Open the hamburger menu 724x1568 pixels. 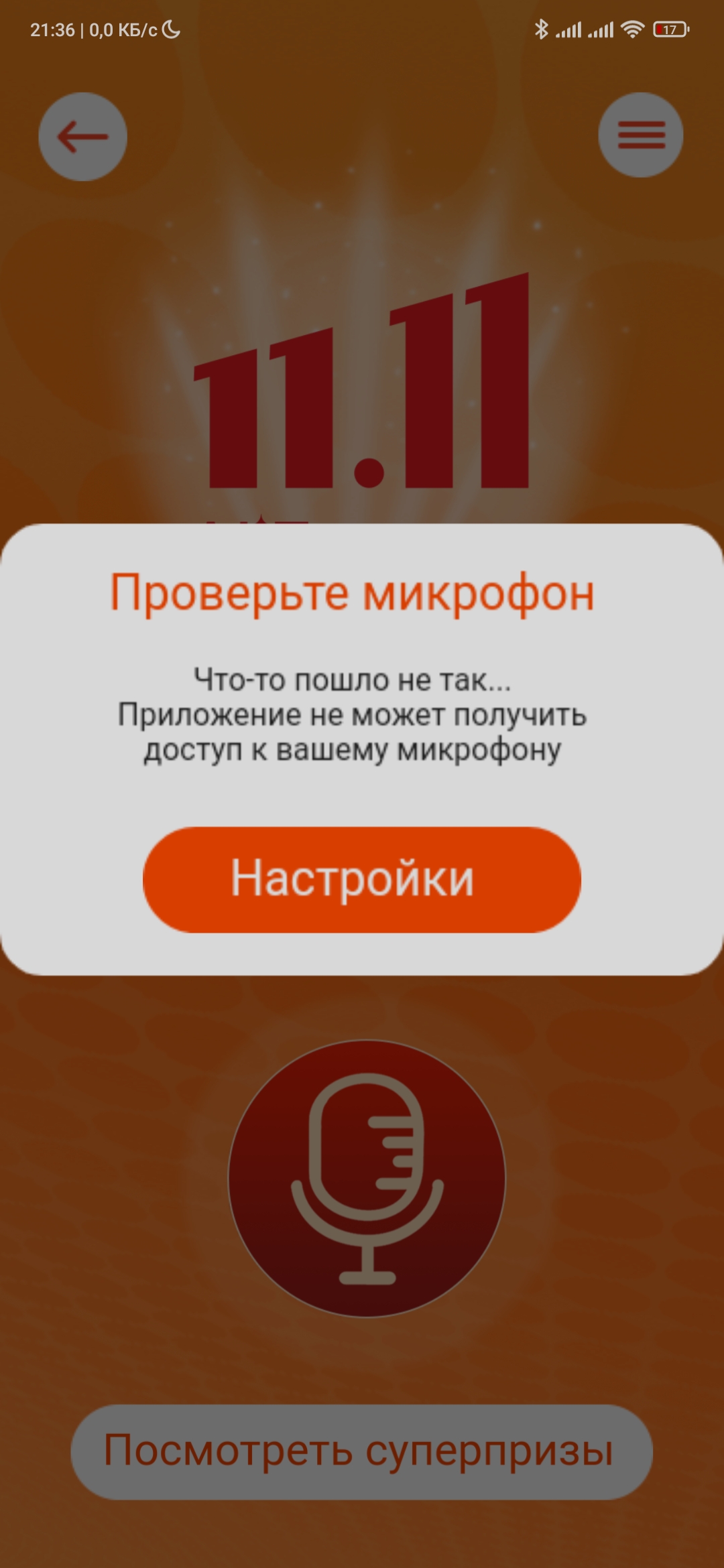click(x=641, y=135)
